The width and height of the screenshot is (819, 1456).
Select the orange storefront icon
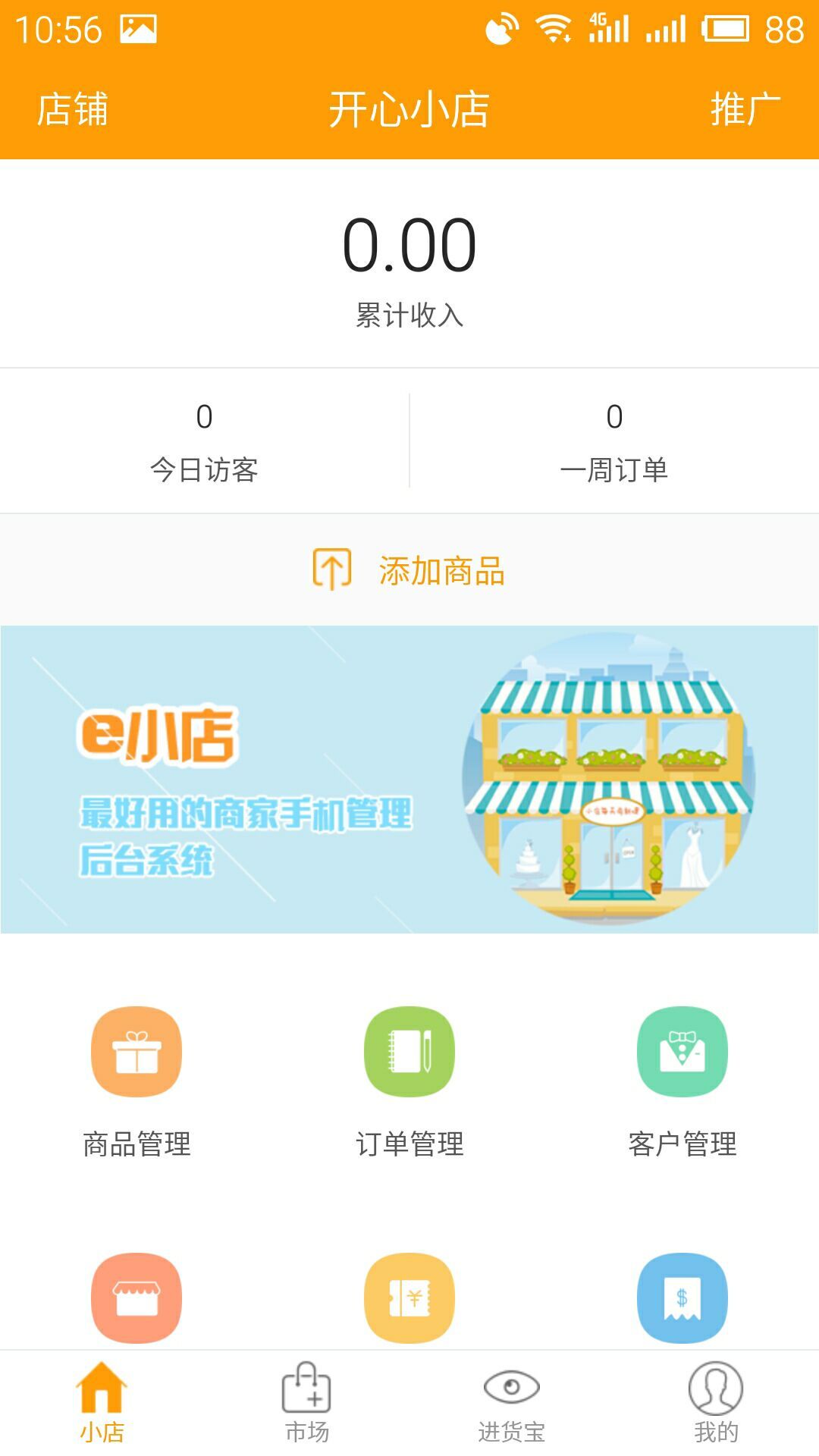(135, 1298)
